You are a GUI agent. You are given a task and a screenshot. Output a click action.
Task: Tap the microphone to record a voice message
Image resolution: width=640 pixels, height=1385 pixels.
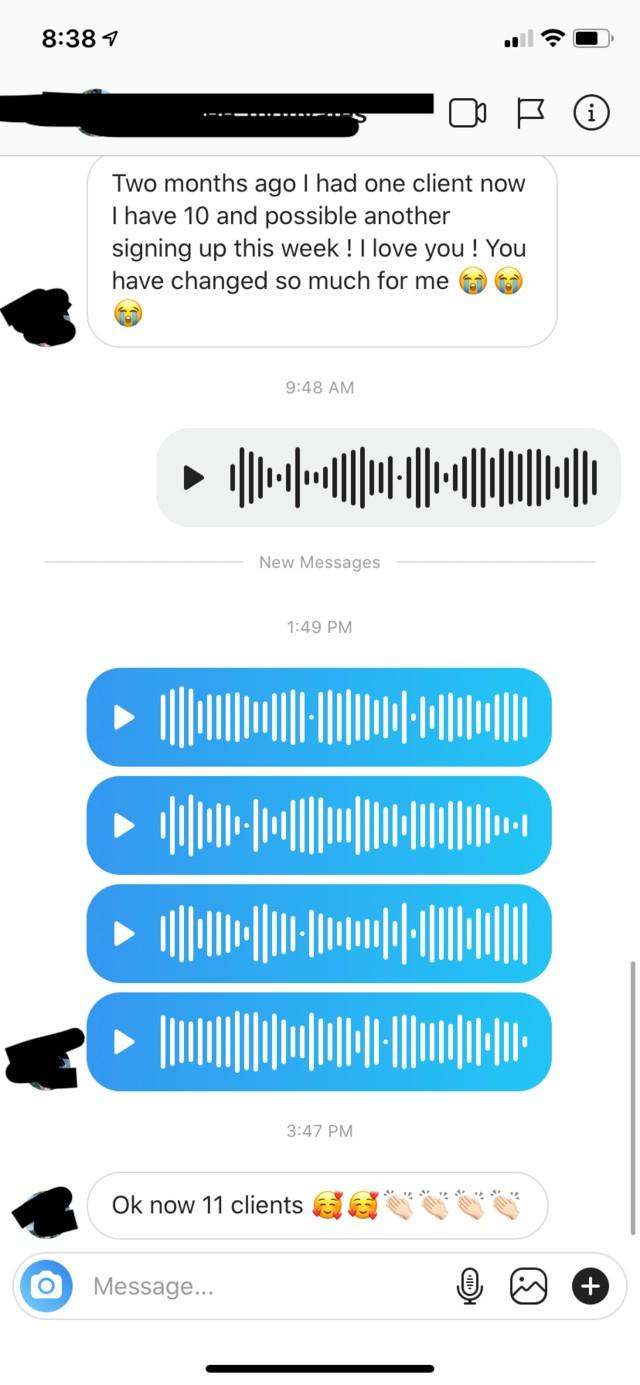(470, 1286)
